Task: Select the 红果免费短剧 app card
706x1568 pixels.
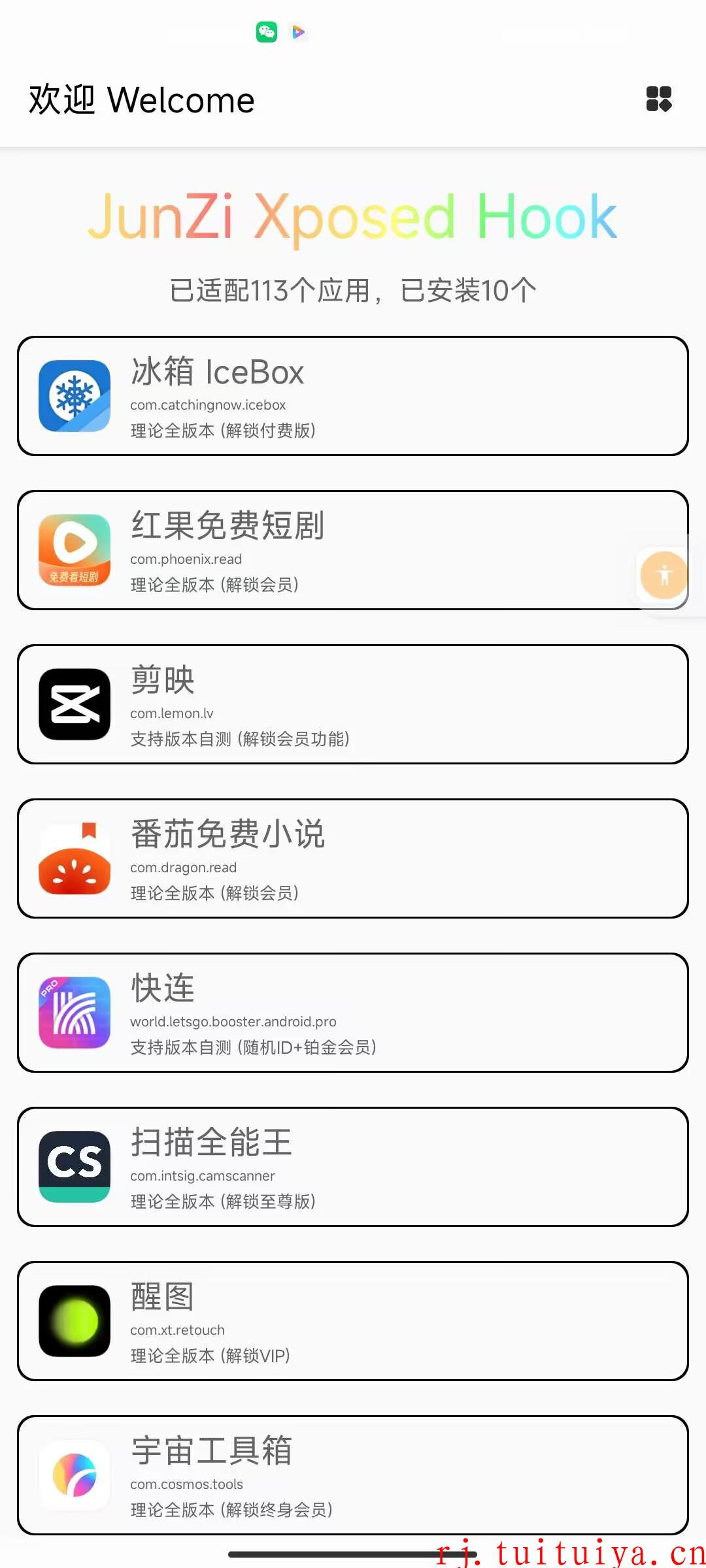Action: point(353,550)
